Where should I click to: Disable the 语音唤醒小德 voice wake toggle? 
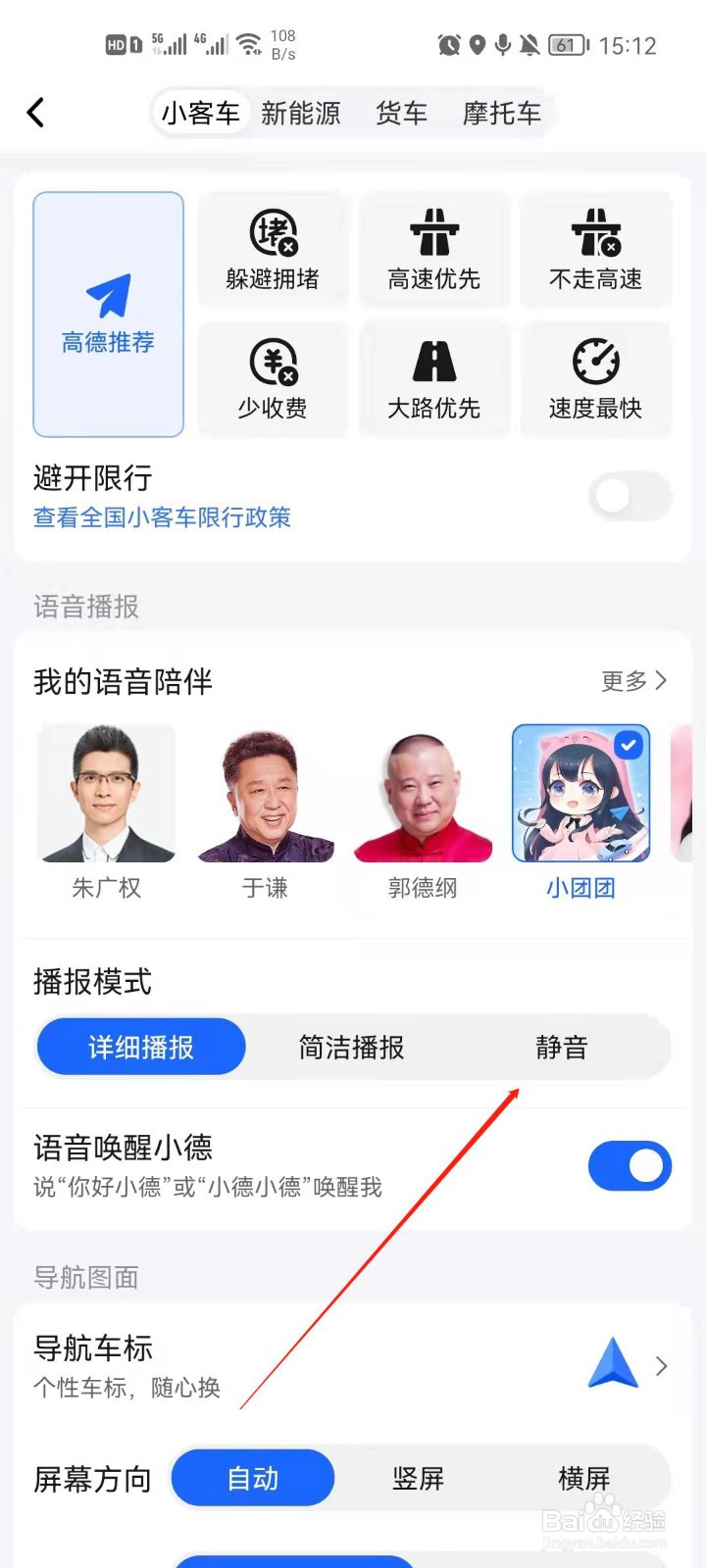pos(629,1165)
